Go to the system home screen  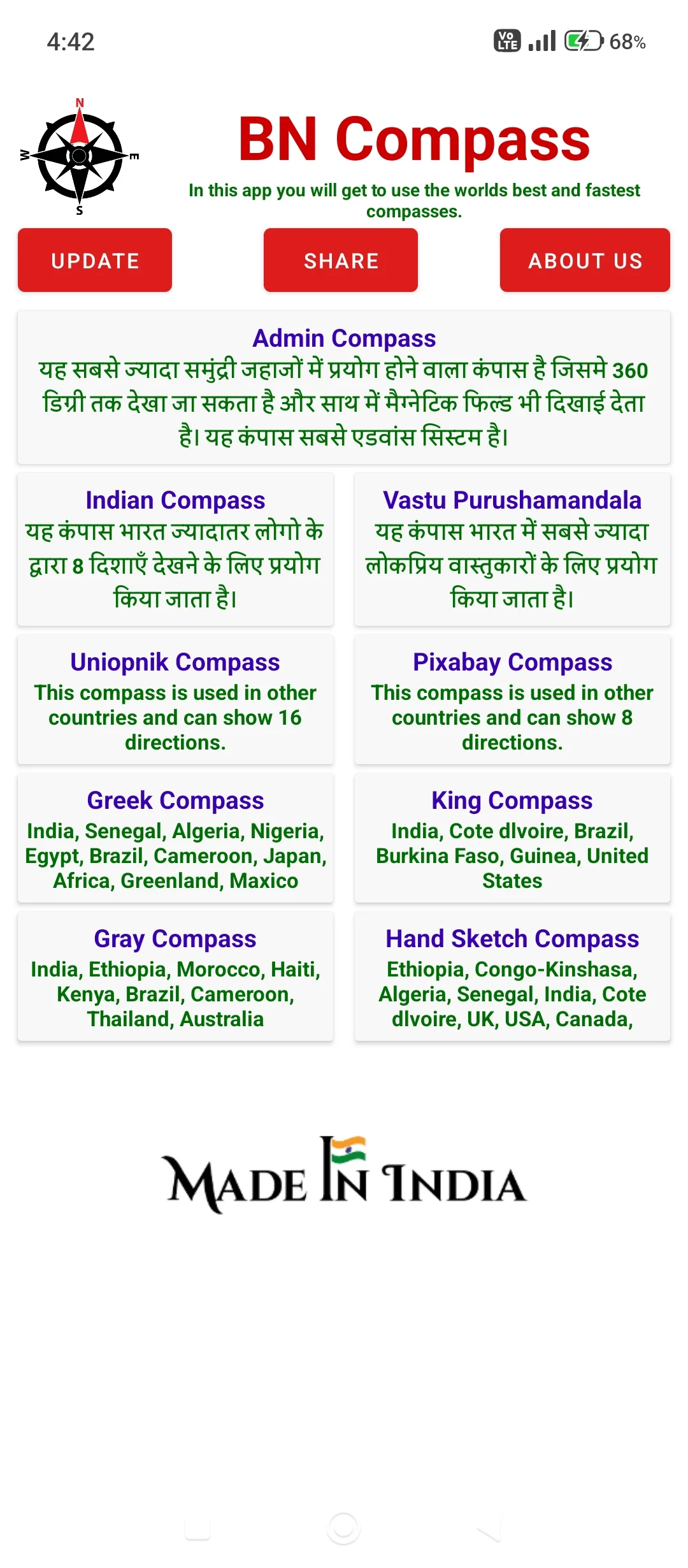344,1528
